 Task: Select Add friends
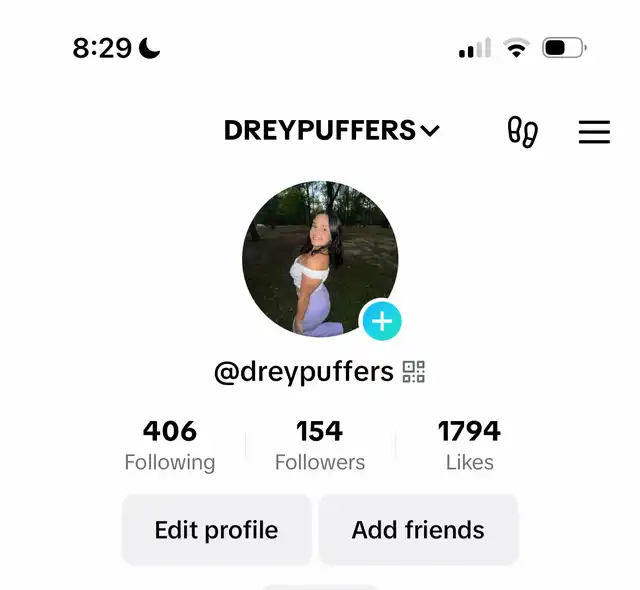(418, 530)
